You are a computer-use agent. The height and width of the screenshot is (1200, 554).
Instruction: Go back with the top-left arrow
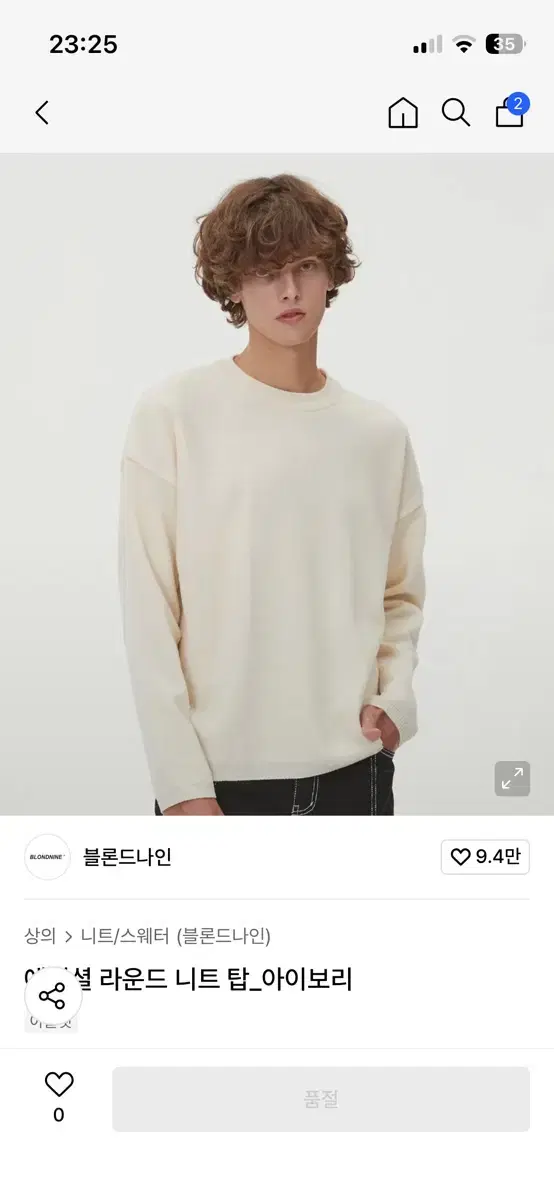click(42, 113)
